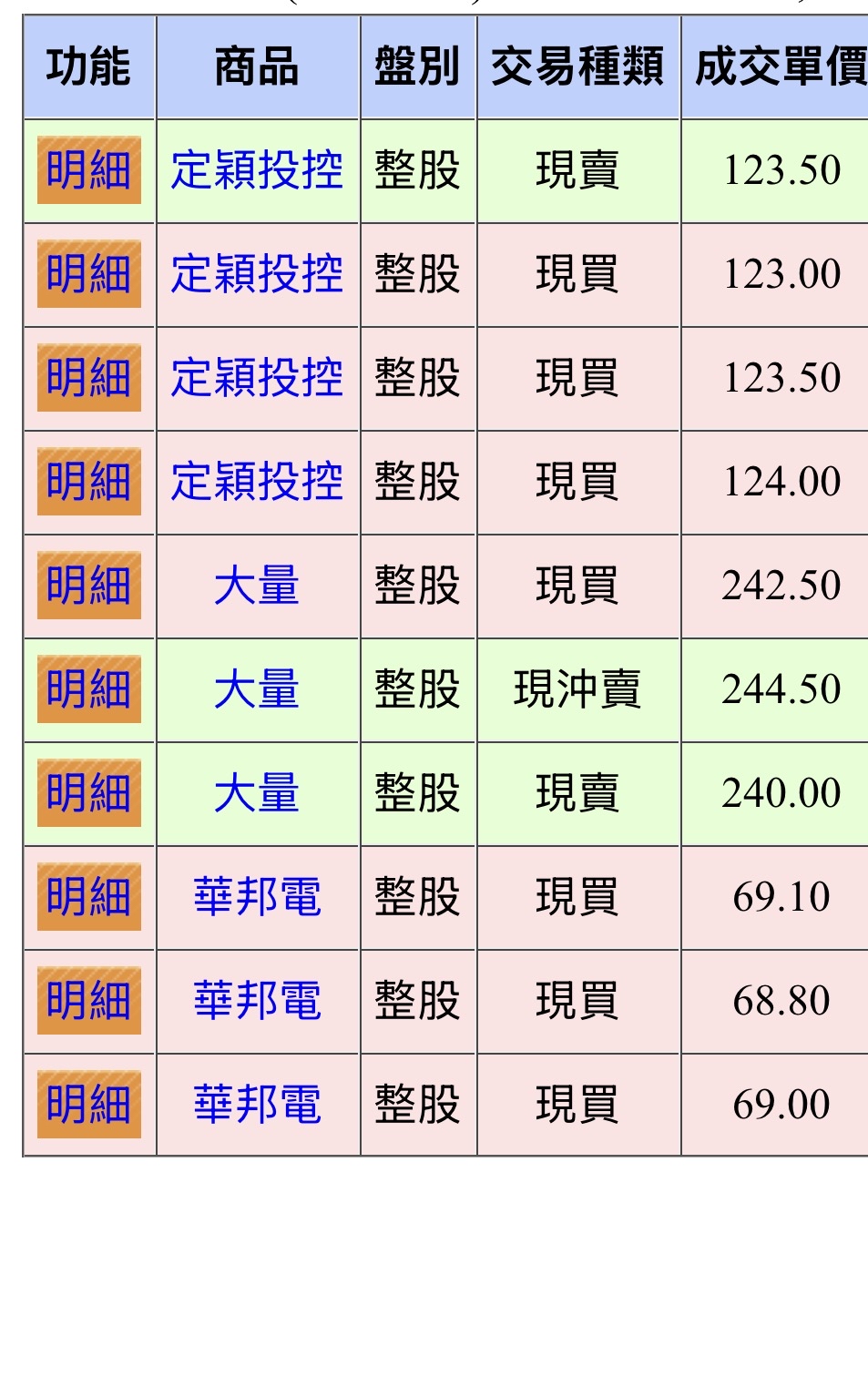Tap 明細 for 大量 現沖賣 at 244.50
The height and width of the screenshot is (1387, 868).
[x=89, y=689]
